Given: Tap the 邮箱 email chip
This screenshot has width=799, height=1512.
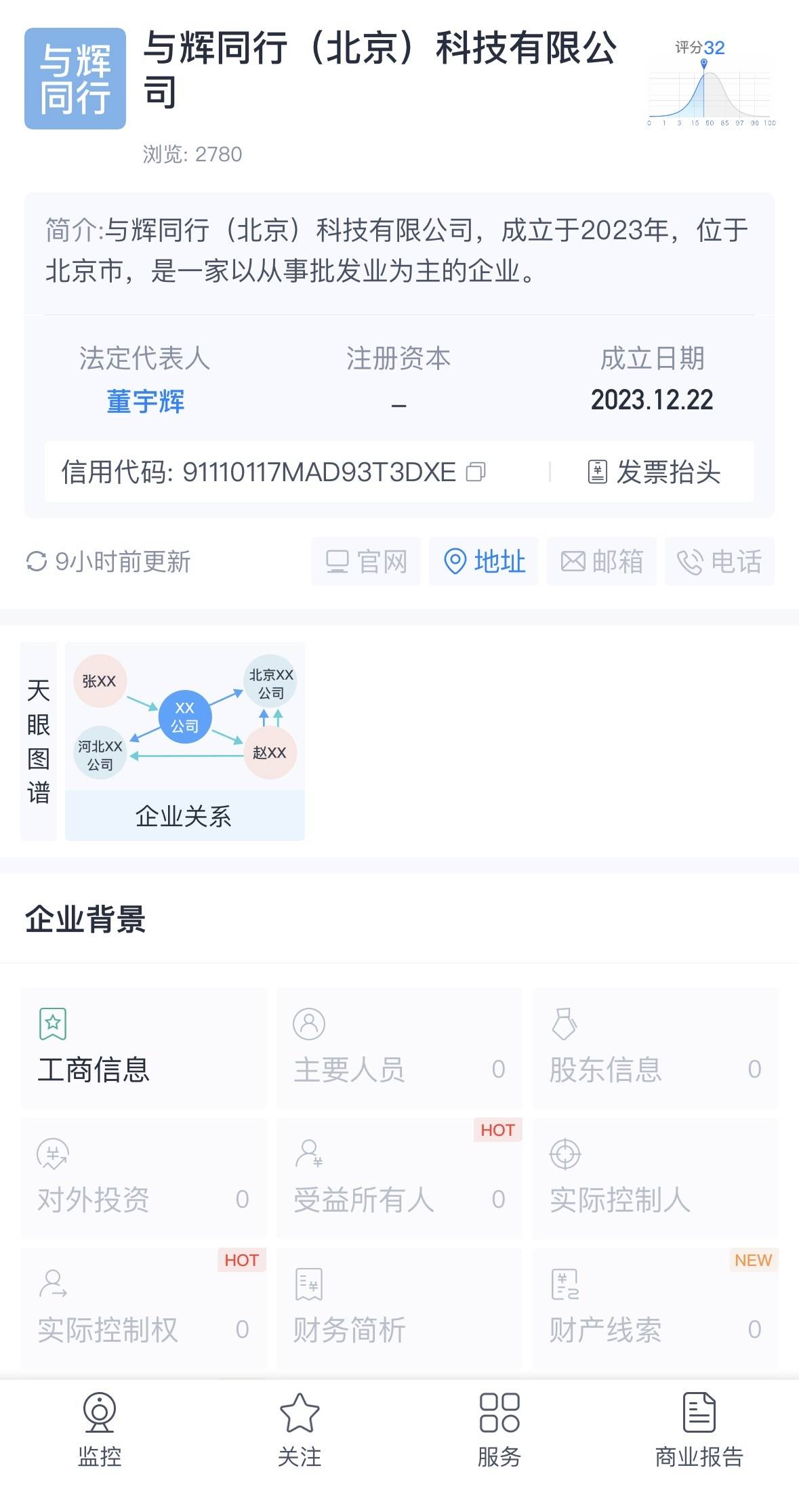Looking at the screenshot, I should (602, 561).
